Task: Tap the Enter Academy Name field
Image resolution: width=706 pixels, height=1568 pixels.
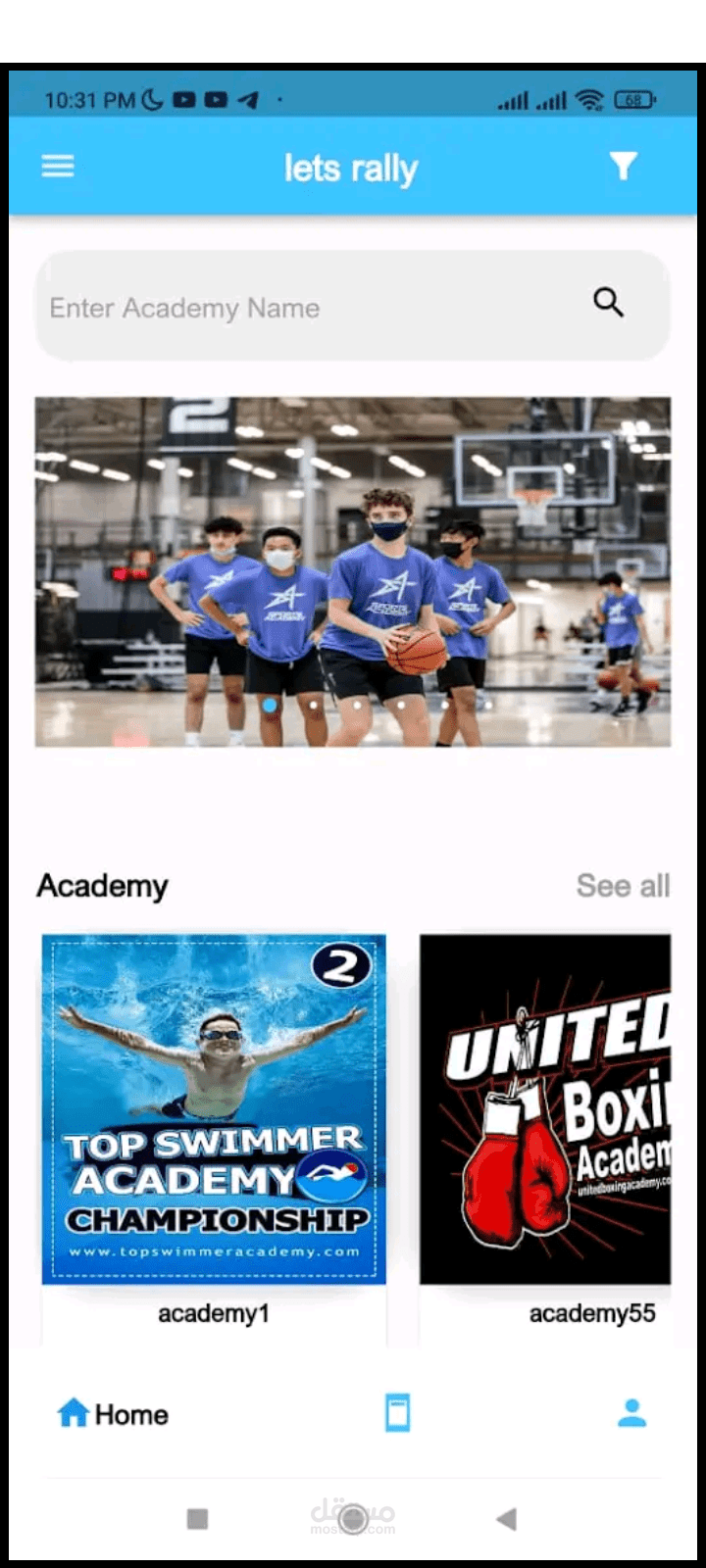Action: (x=294, y=308)
